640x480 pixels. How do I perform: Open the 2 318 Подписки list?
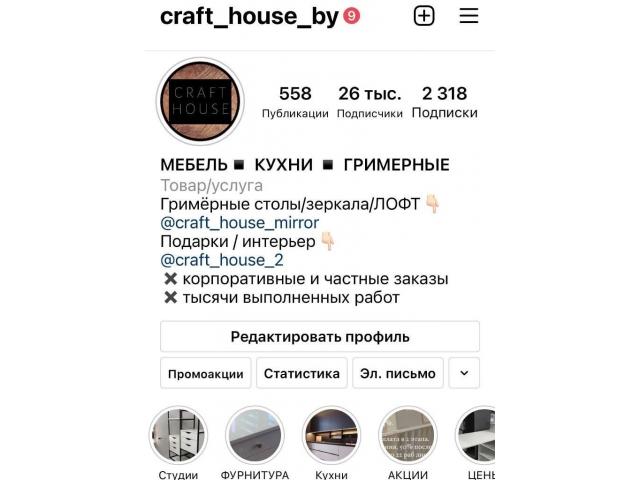coord(444,102)
